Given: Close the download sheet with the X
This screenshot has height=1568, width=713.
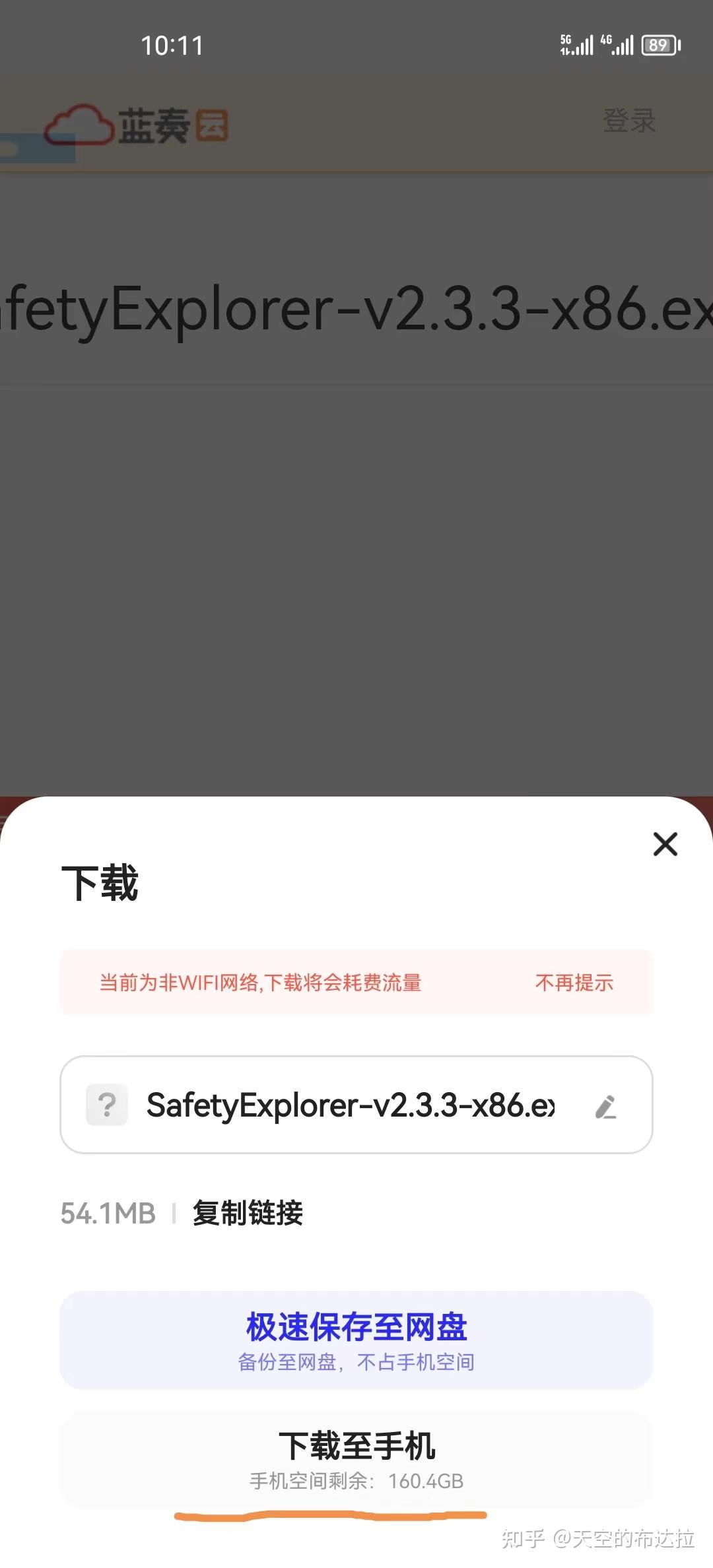Looking at the screenshot, I should tap(665, 845).
